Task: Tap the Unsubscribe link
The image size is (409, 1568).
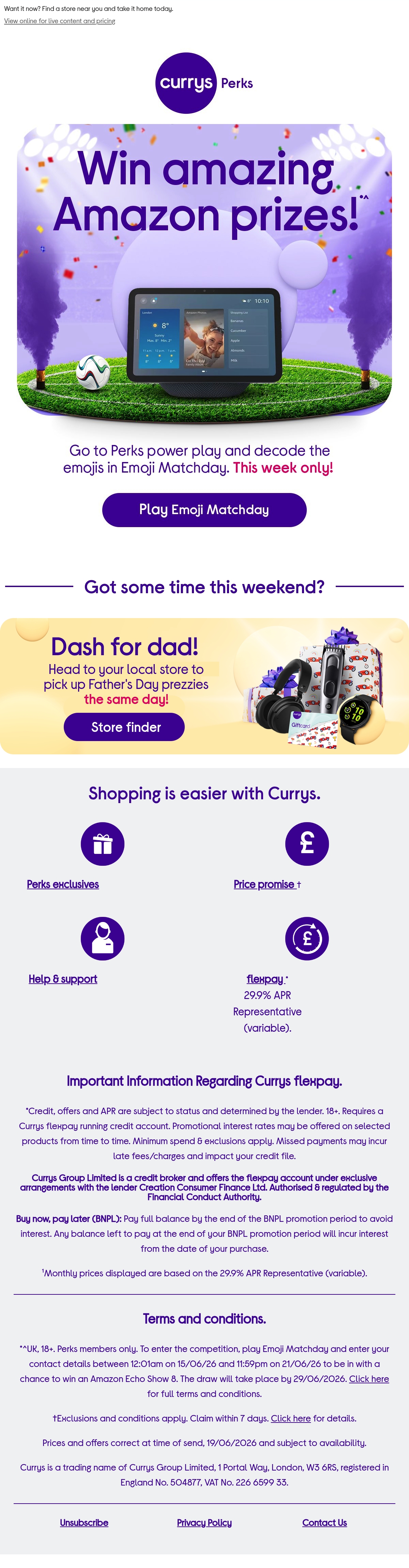Action: point(84,1522)
